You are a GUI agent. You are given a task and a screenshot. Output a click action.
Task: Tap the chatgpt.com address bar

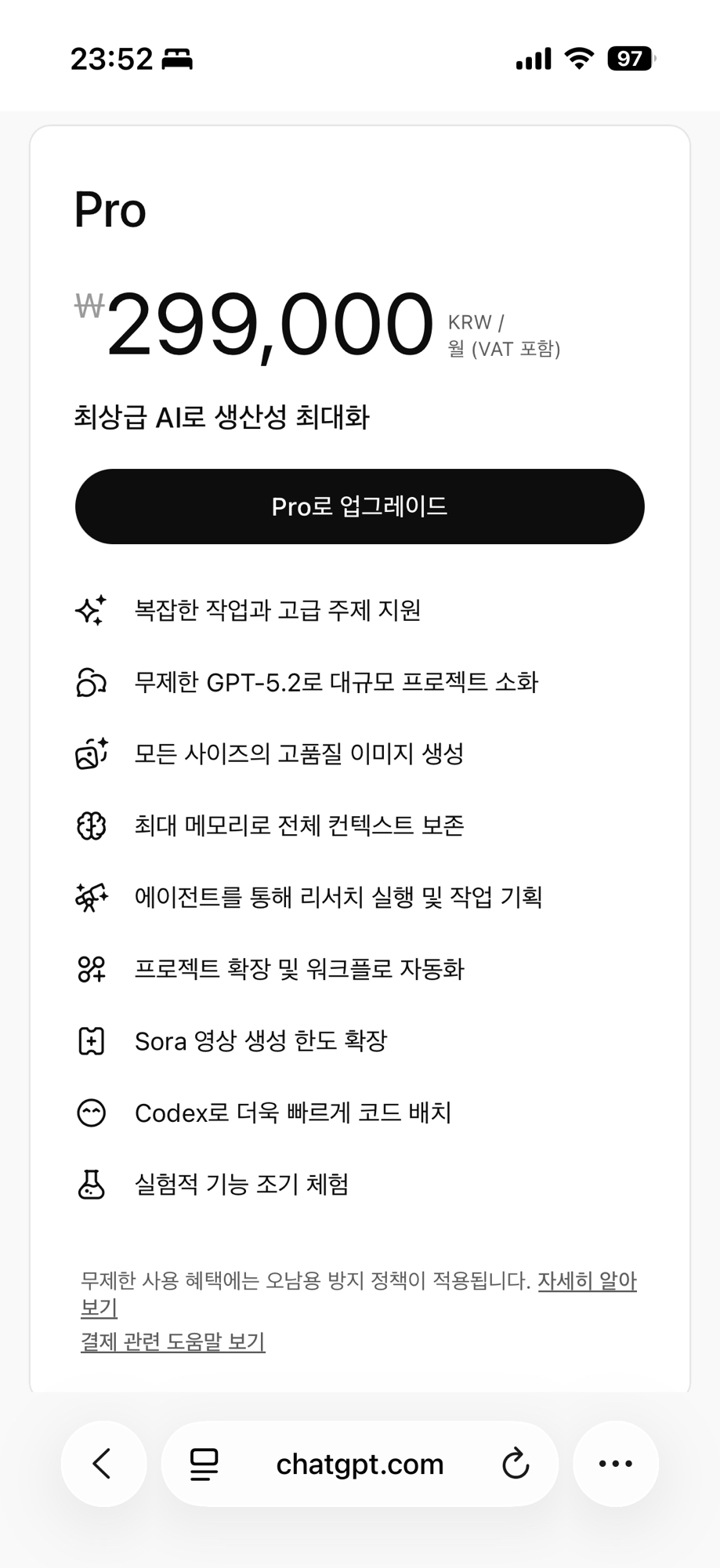tap(360, 1464)
